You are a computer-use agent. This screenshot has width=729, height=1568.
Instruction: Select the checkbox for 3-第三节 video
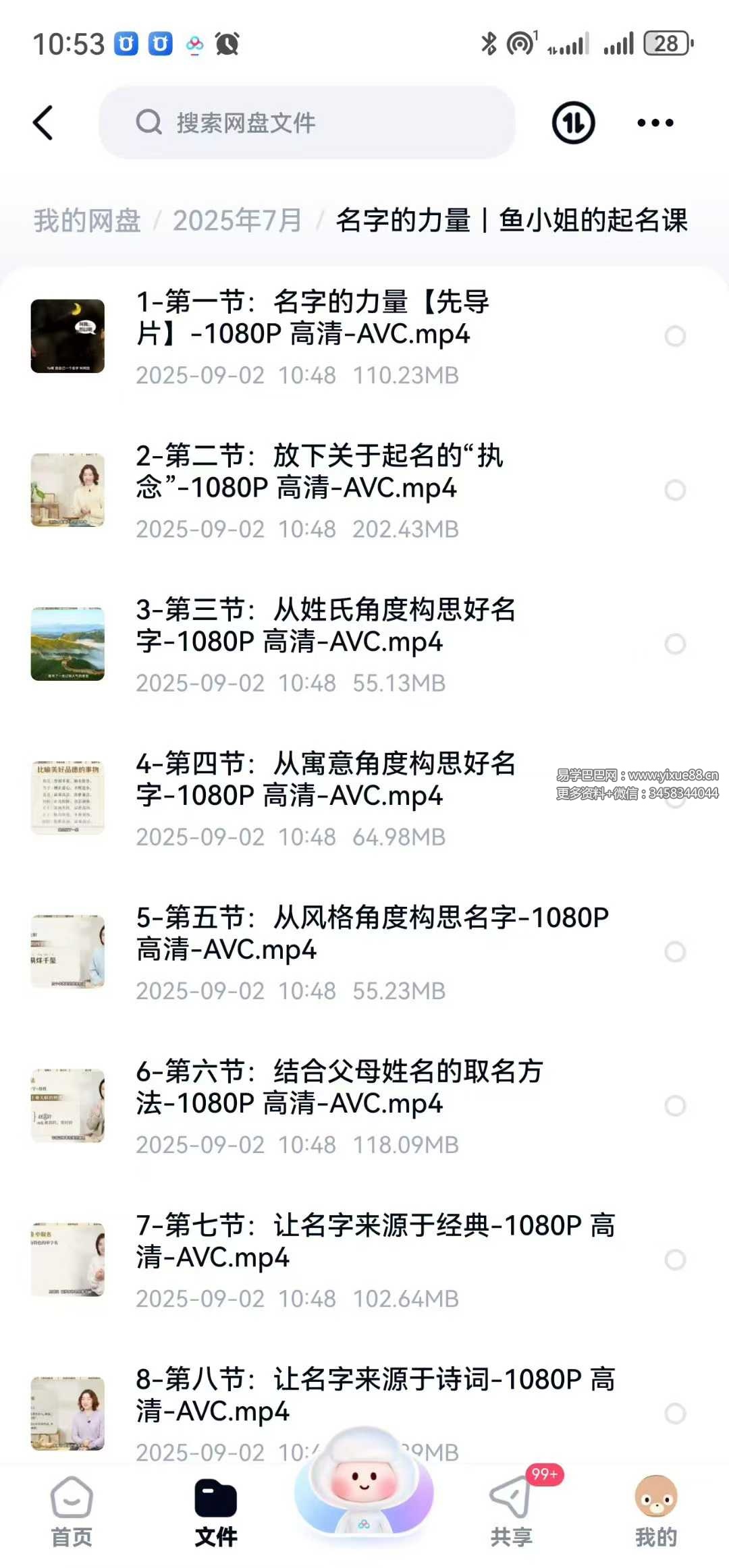click(x=675, y=644)
